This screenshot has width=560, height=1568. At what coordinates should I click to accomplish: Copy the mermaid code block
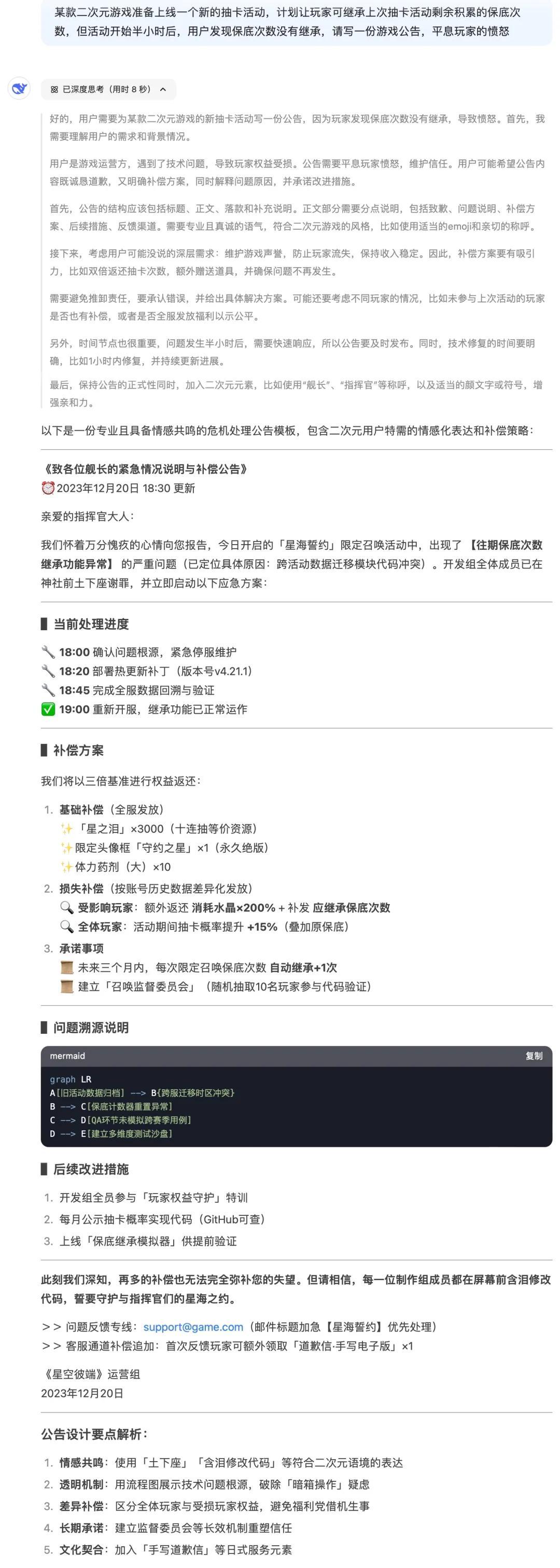pyautogui.click(x=533, y=1056)
